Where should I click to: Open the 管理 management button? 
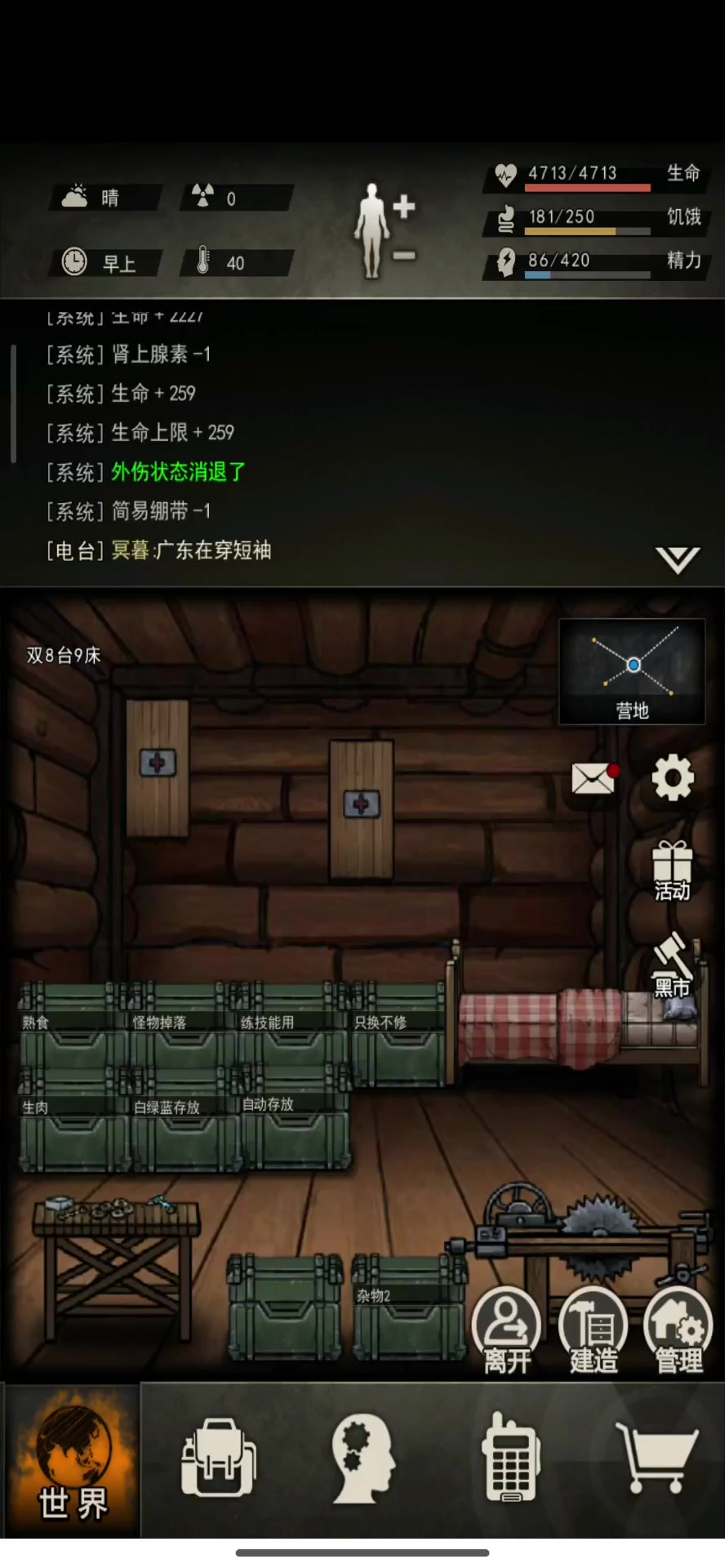pos(678,1330)
